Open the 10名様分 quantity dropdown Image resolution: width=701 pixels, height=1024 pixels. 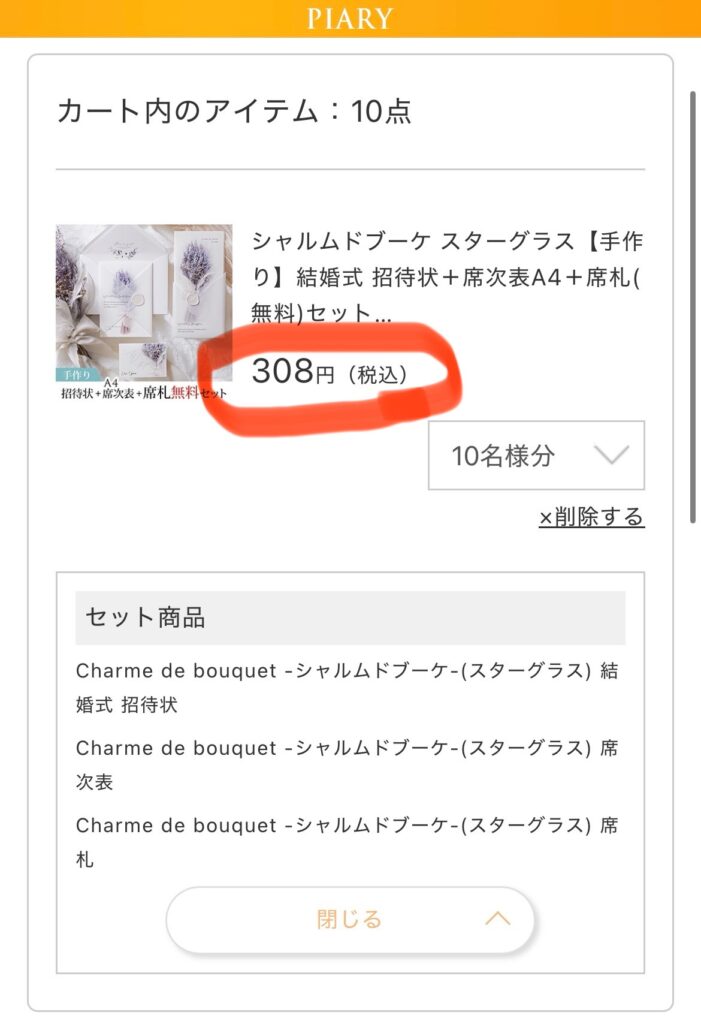pos(536,456)
